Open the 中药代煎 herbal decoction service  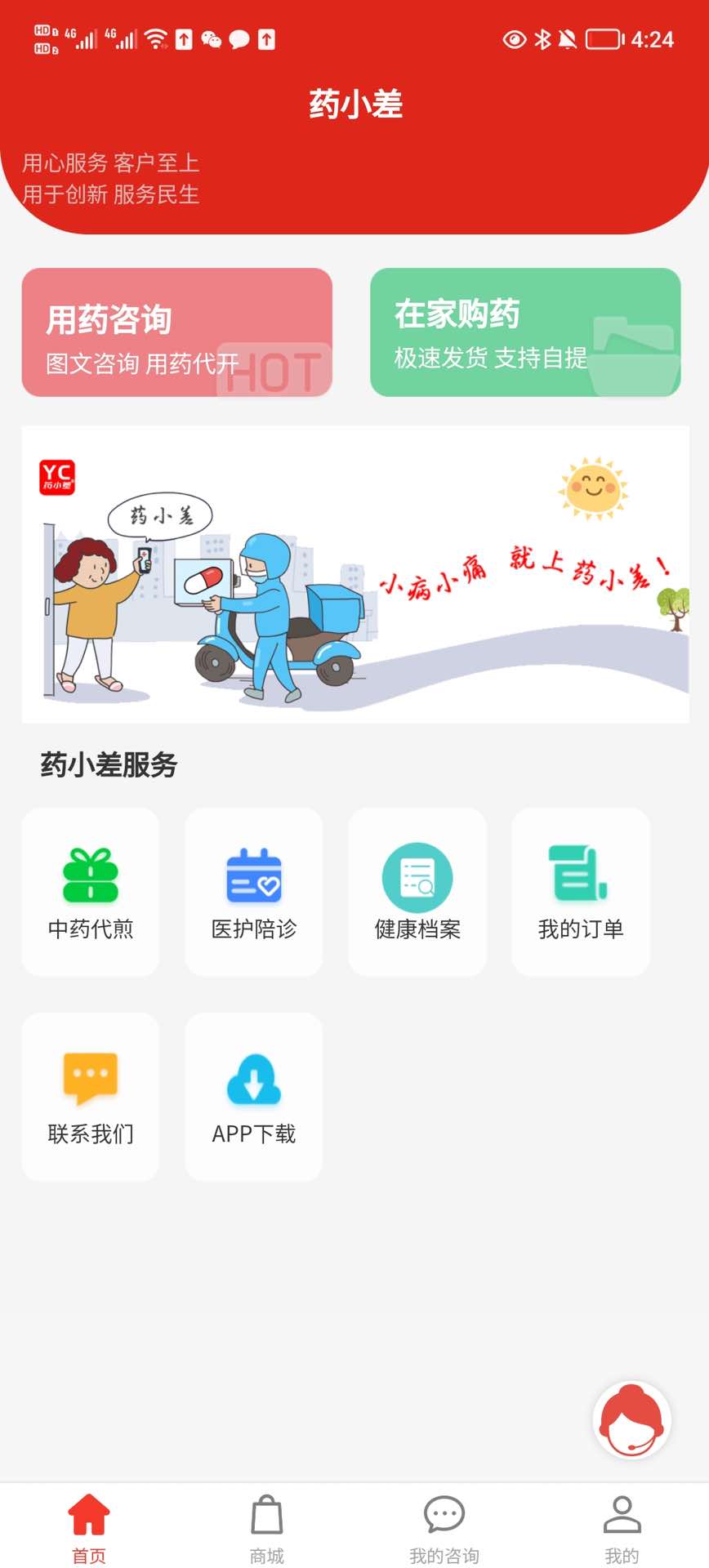tap(90, 890)
